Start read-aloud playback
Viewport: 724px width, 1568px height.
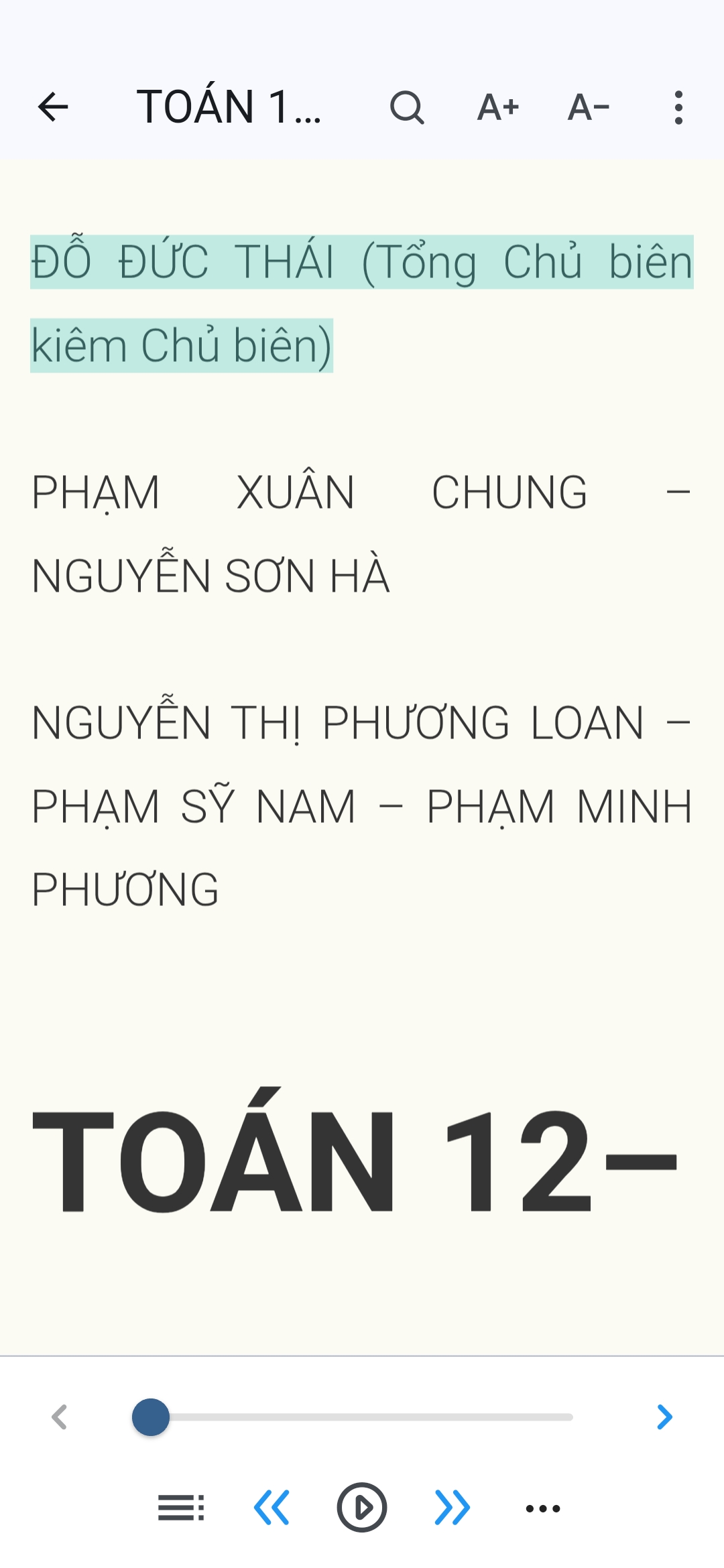coord(362,1508)
